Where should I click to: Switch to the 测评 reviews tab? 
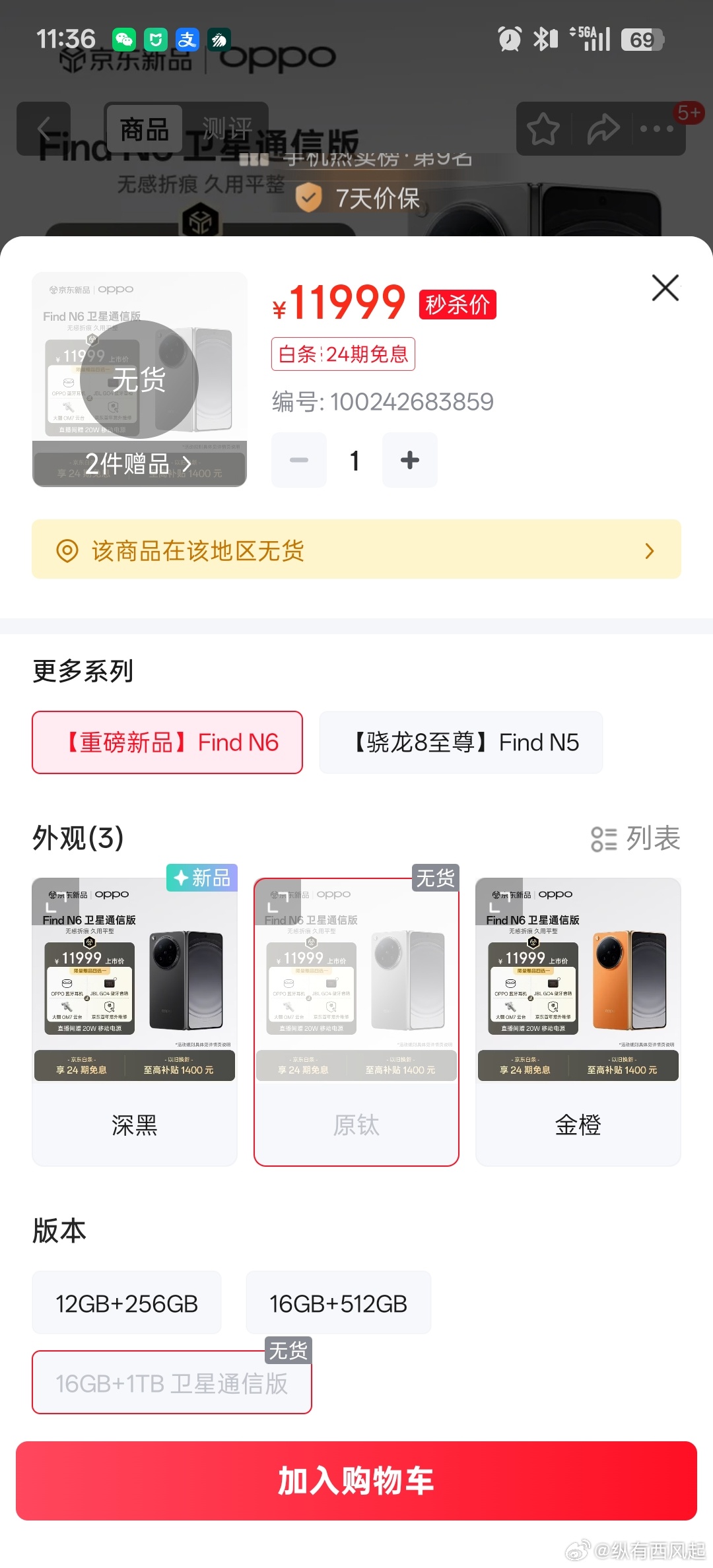pos(228,129)
